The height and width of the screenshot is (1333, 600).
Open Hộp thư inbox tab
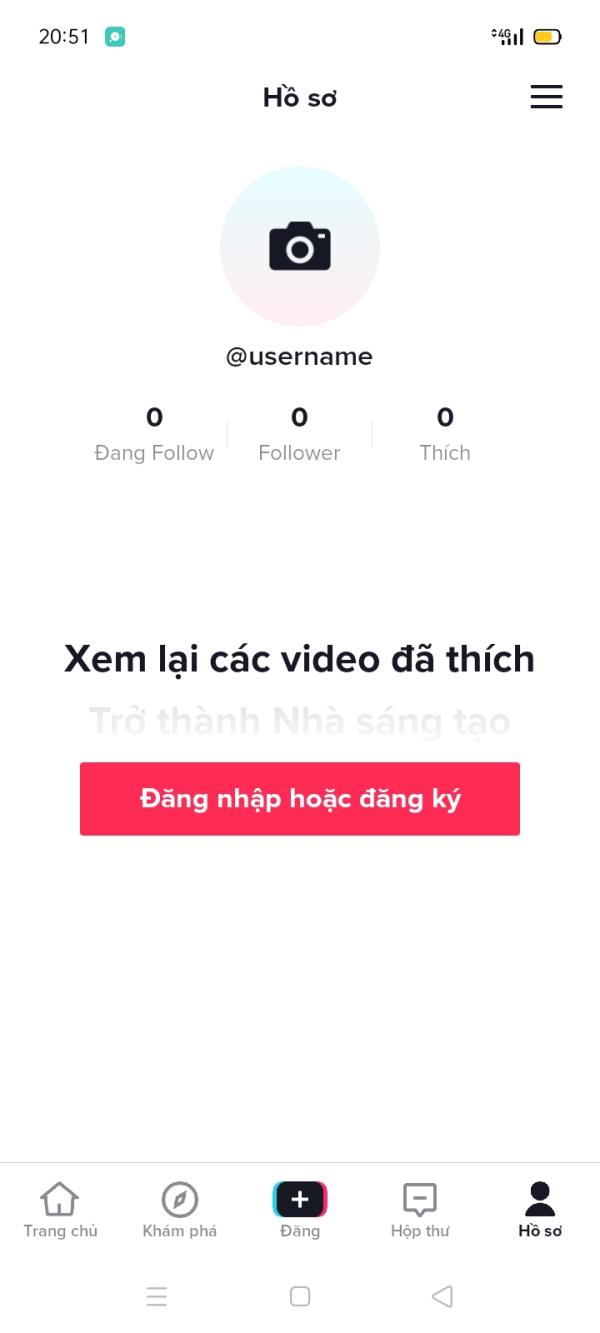[420, 1210]
